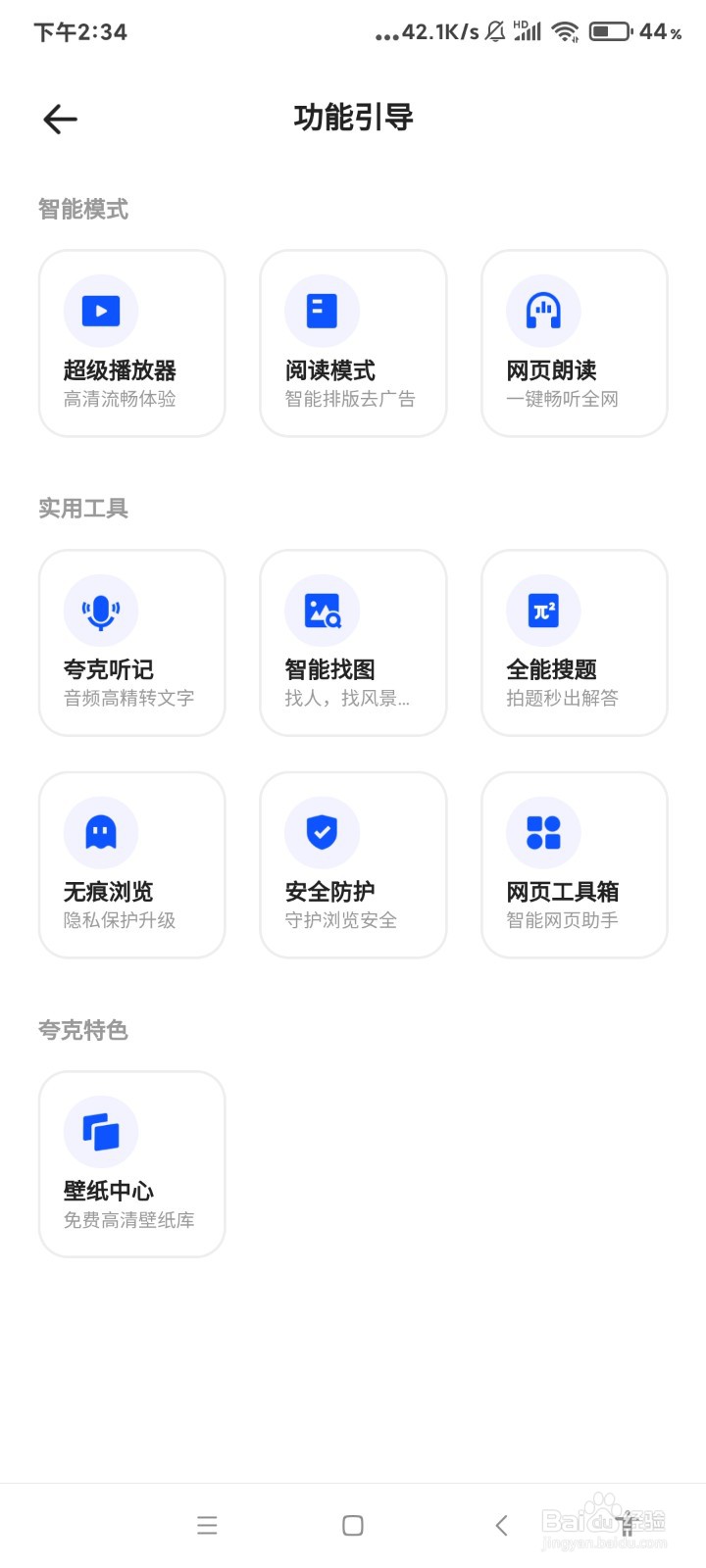Image resolution: width=706 pixels, height=1568 pixels.
Task: Go back using the top-left arrow
Action: [60, 120]
